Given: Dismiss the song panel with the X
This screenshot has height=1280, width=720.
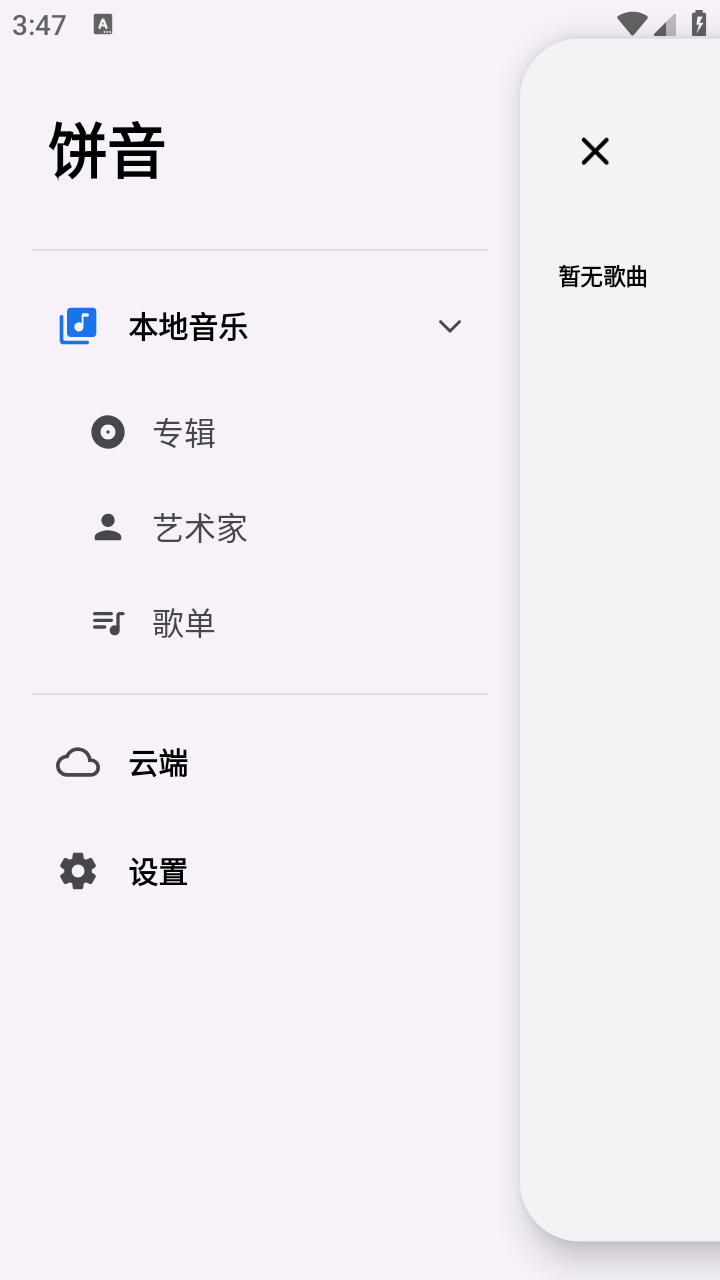Looking at the screenshot, I should pyautogui.click(x=595, y=151).
